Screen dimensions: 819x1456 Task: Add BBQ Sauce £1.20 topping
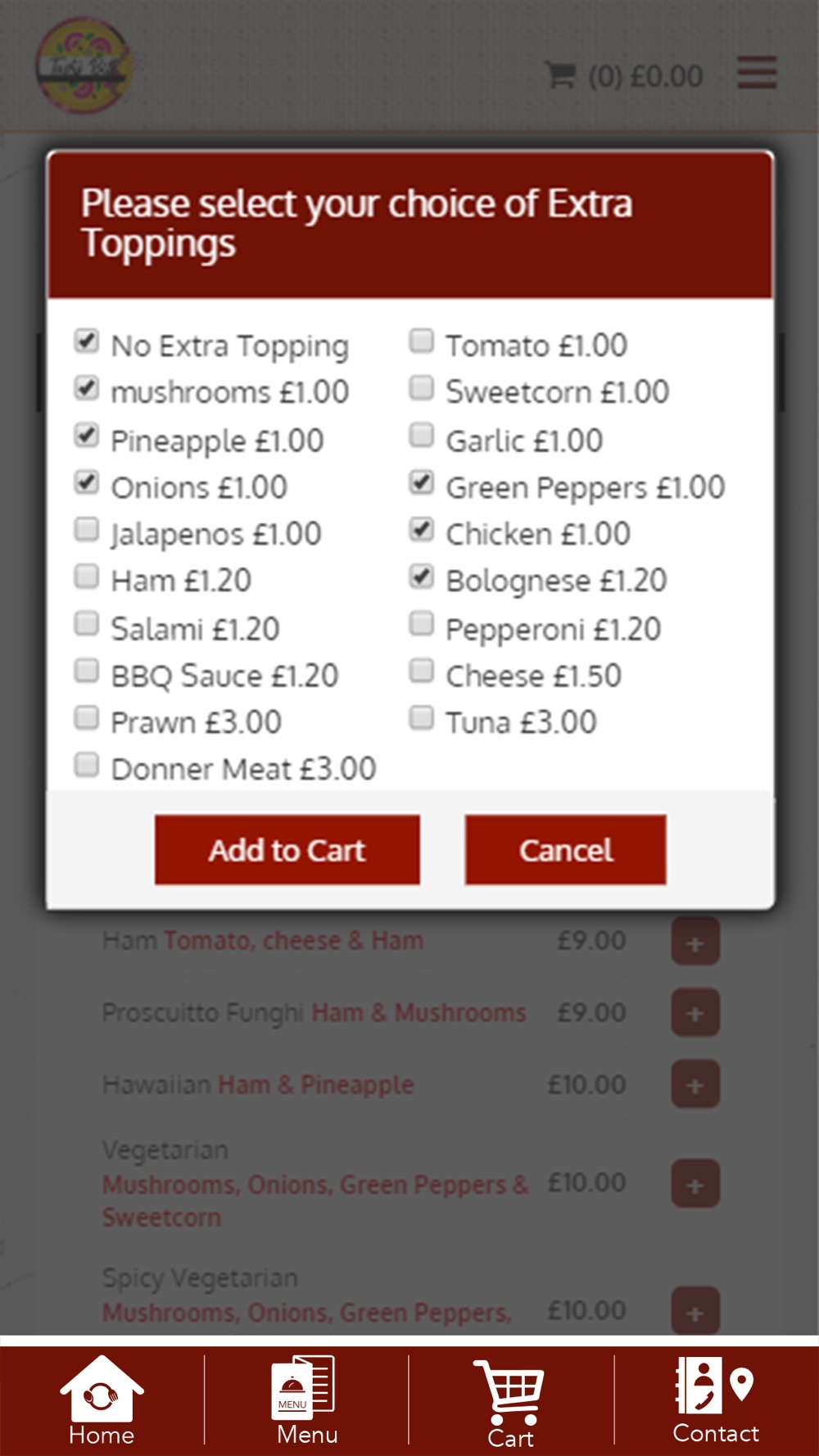pyautogui.click(x=87, y=671)
